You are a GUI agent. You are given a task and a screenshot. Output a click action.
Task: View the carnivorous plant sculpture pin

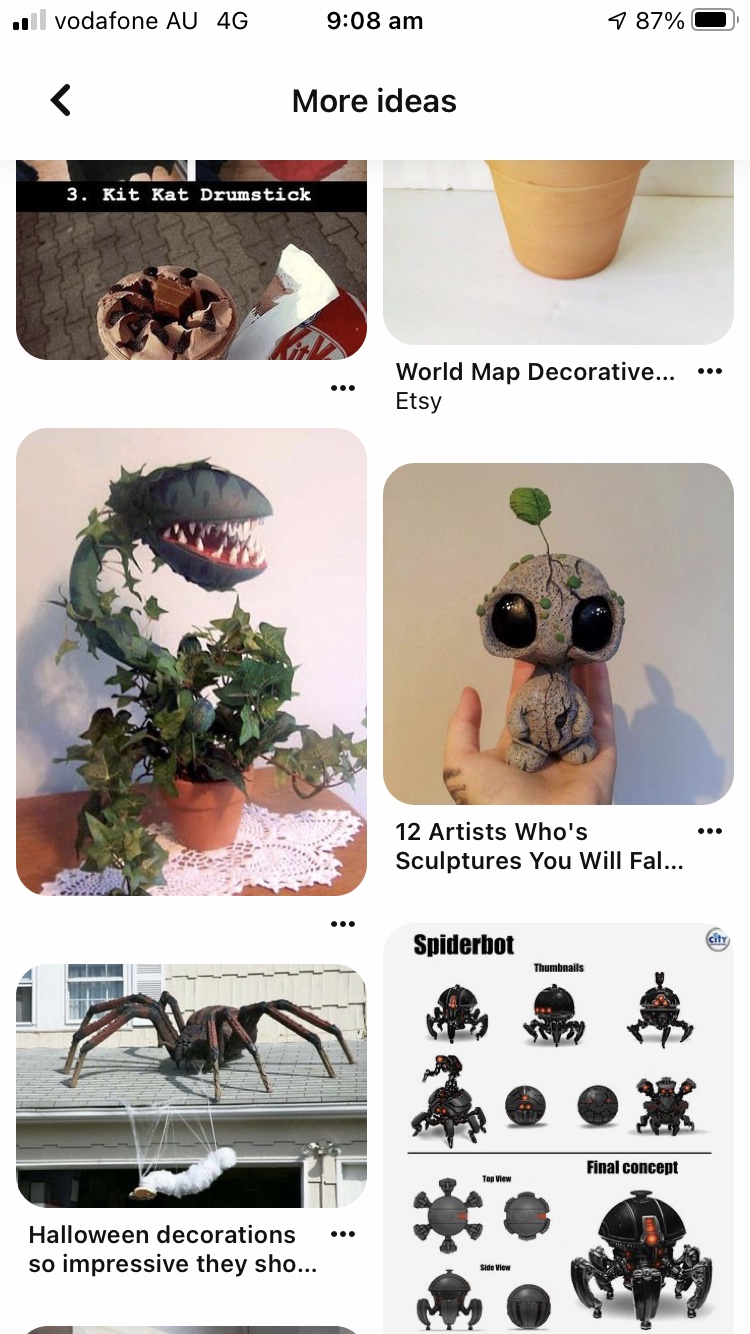(x=191, y=661)
